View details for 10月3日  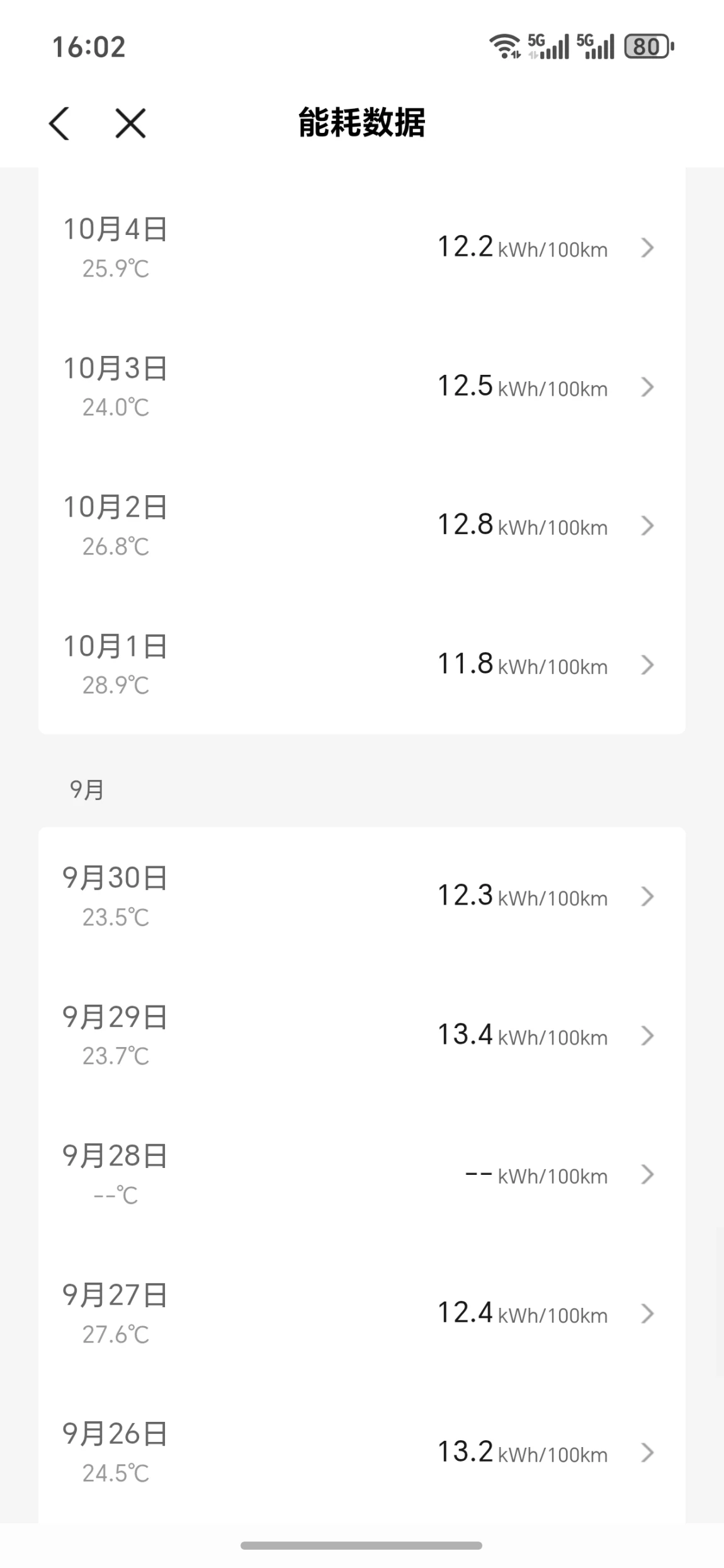(x=361, y=387)
